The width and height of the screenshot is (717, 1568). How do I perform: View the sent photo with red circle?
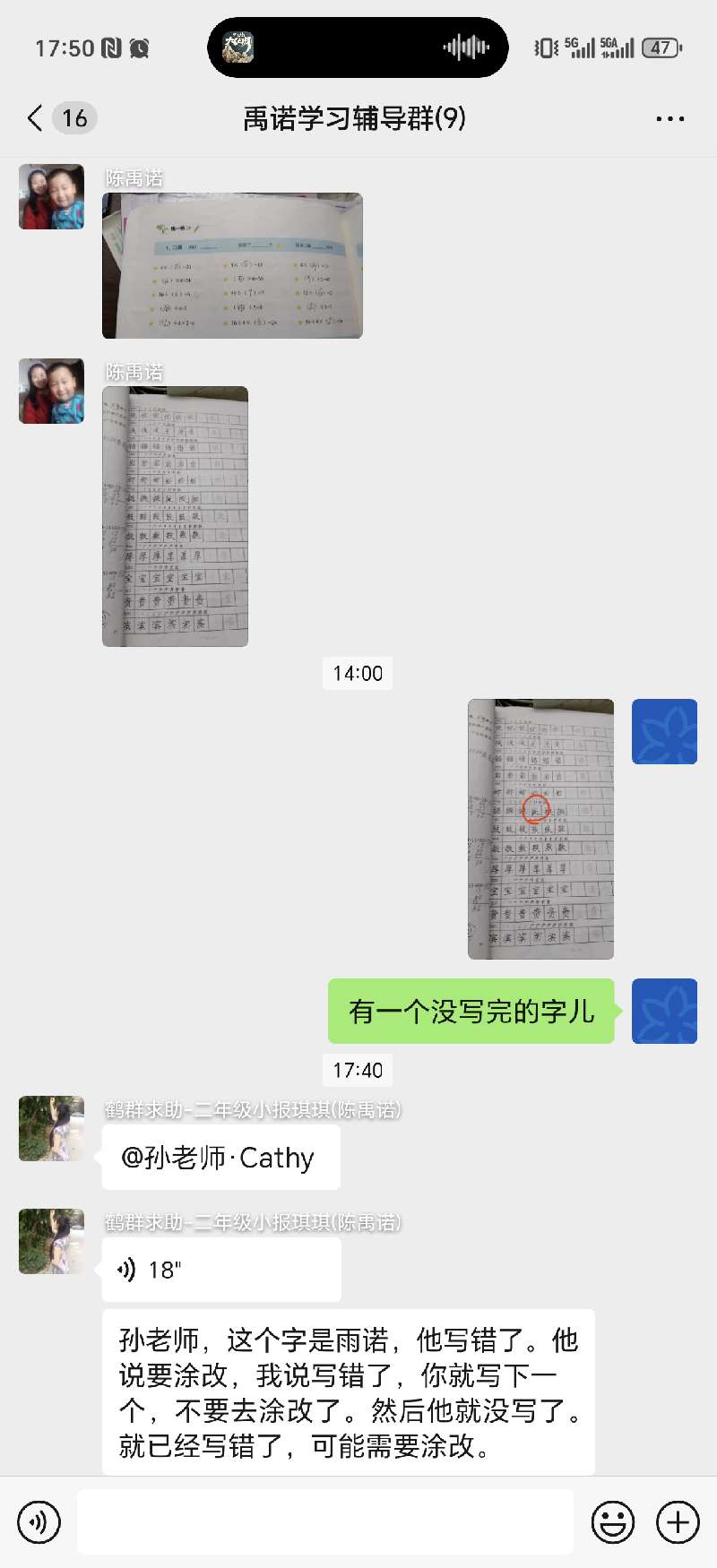540,829
